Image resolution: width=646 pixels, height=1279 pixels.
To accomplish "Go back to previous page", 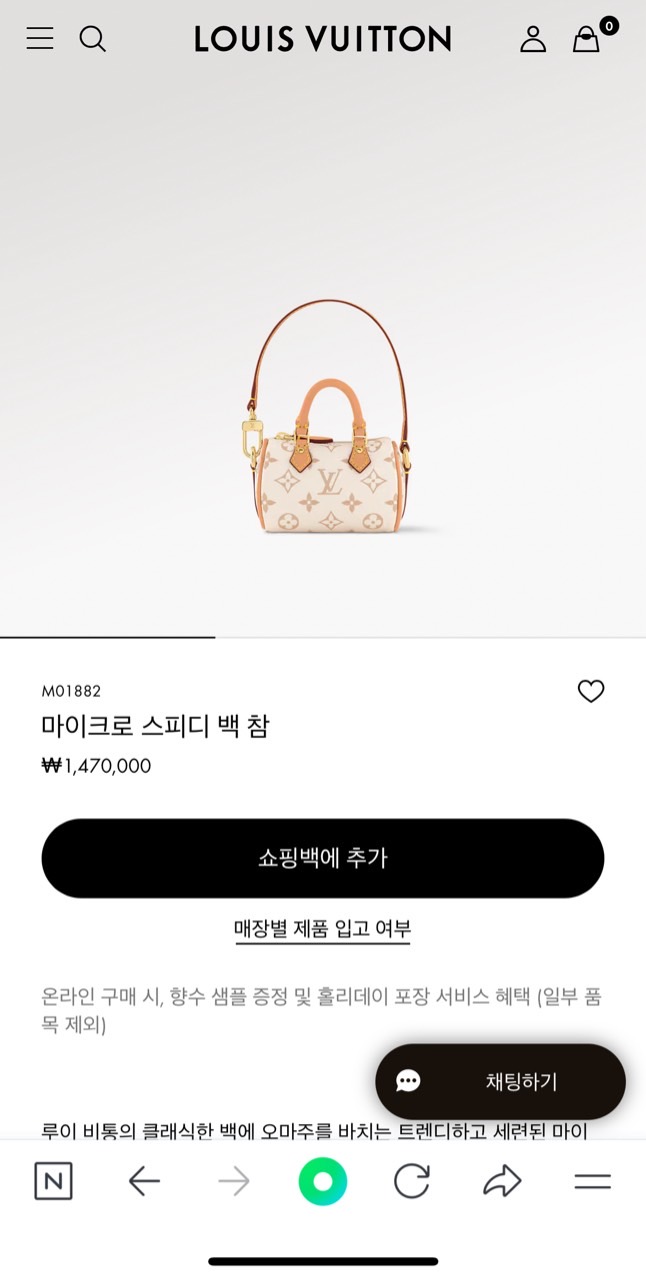I will tap(144, 1181).
